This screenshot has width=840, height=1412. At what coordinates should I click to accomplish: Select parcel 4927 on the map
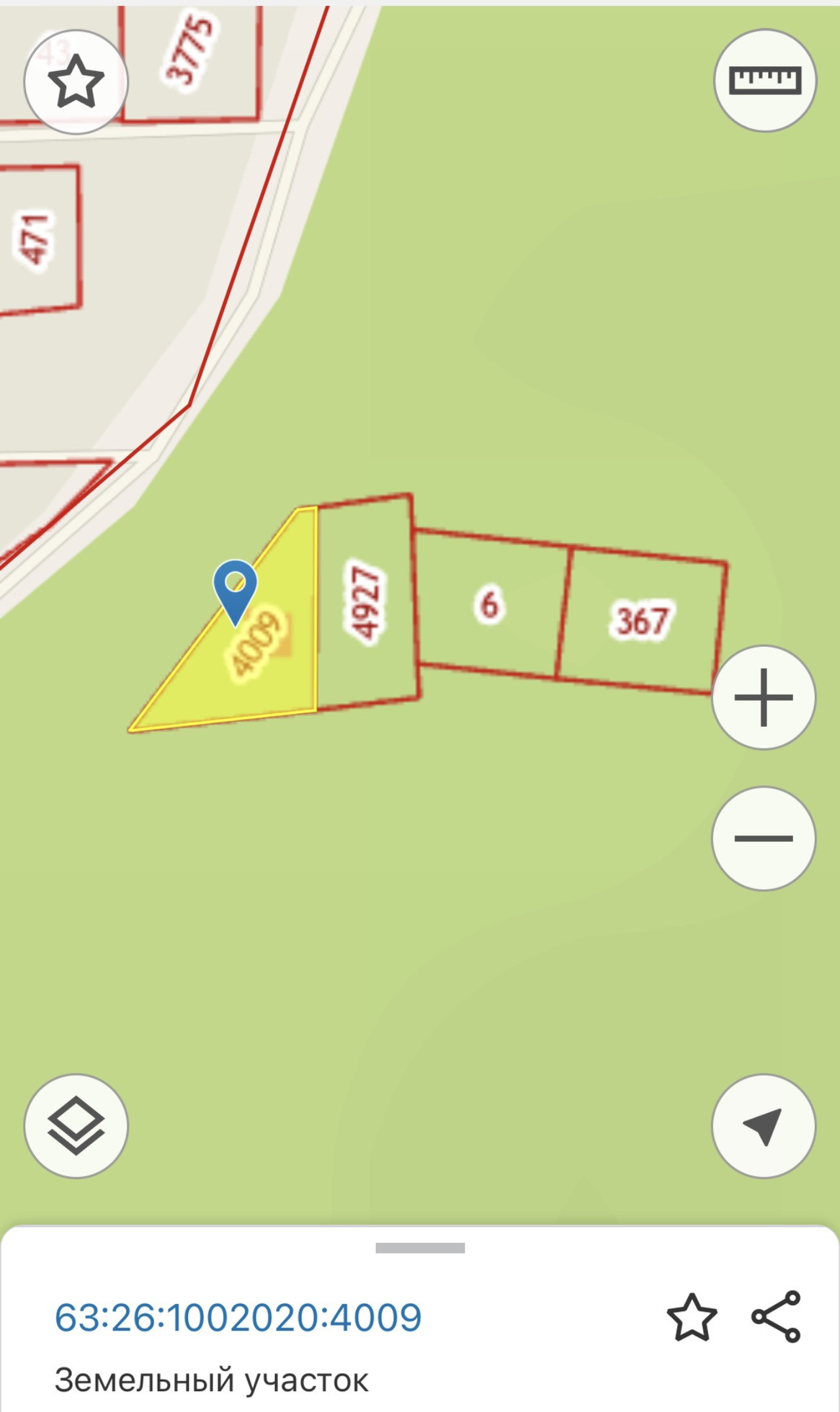[366, 604]
